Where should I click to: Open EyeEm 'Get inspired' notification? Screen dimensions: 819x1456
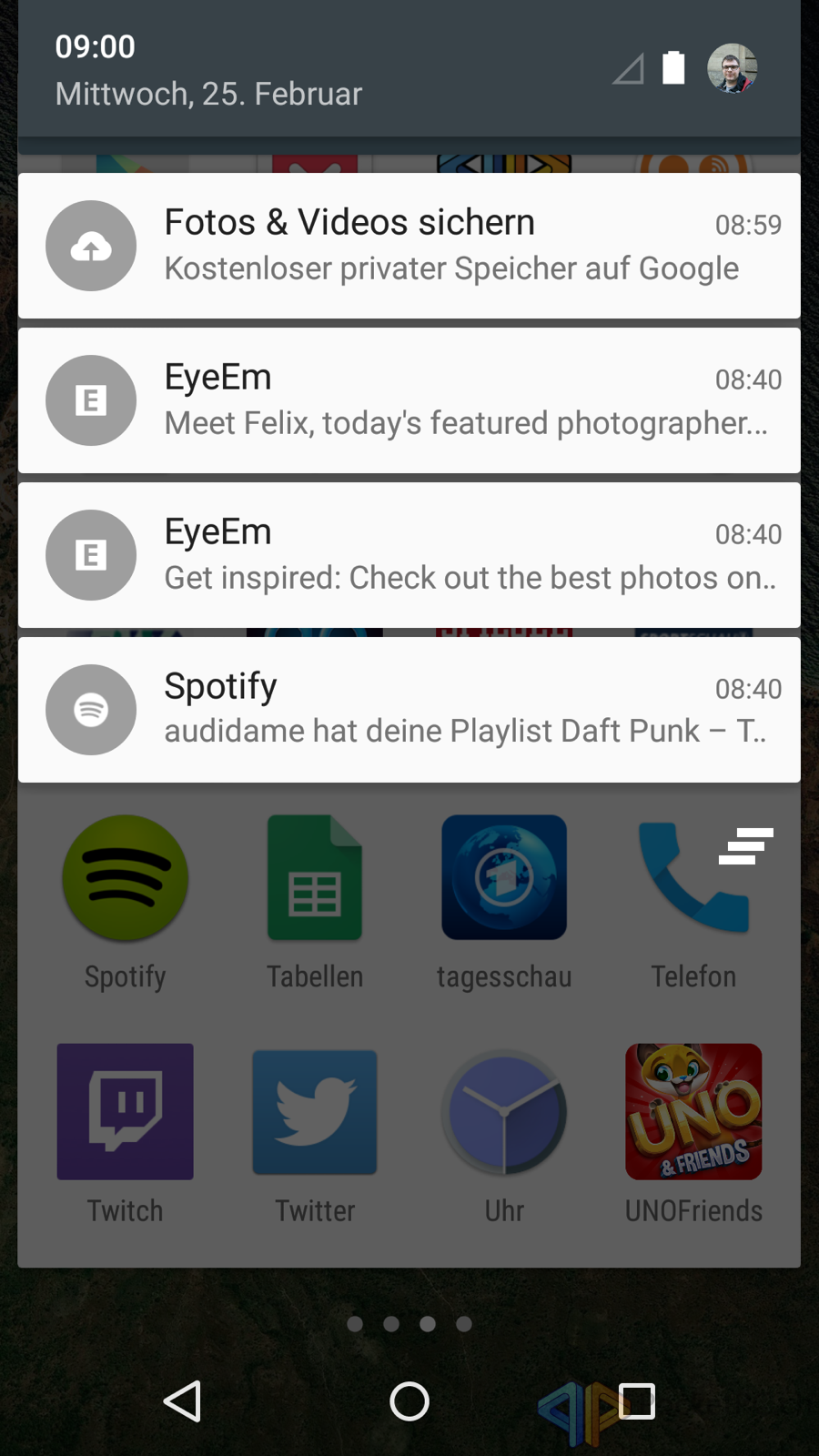pyautogui.click(x=409, y=555)
